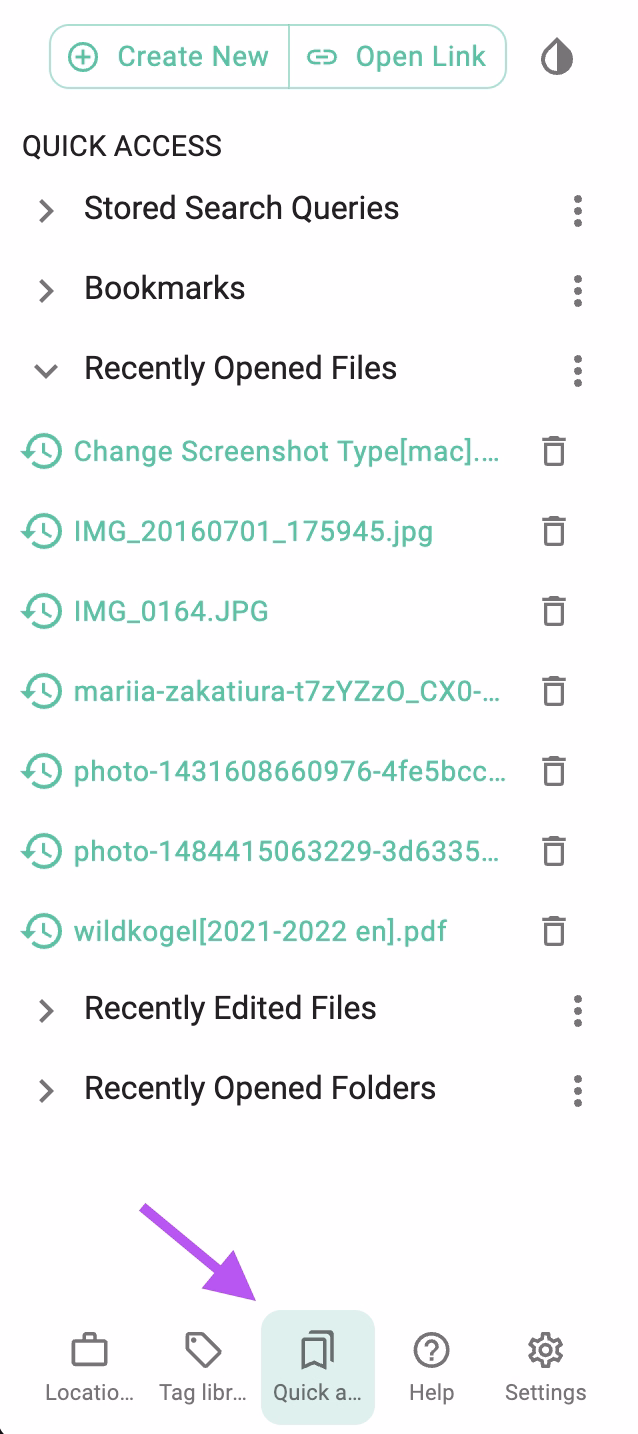638x1434 pixels.
Task: Expand Stored Search Queries section
Action: pyautogui.click(x=46, y=210)
